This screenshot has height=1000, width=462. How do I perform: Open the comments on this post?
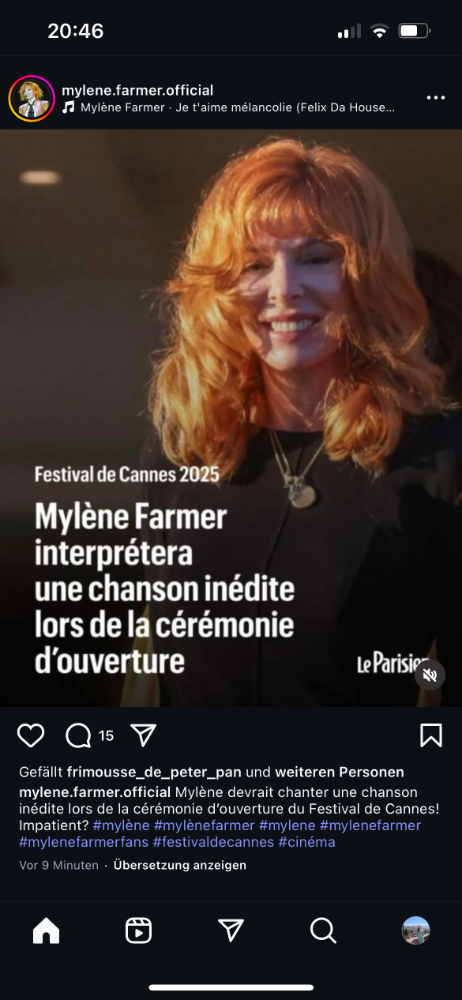click(x=78, y=735)
